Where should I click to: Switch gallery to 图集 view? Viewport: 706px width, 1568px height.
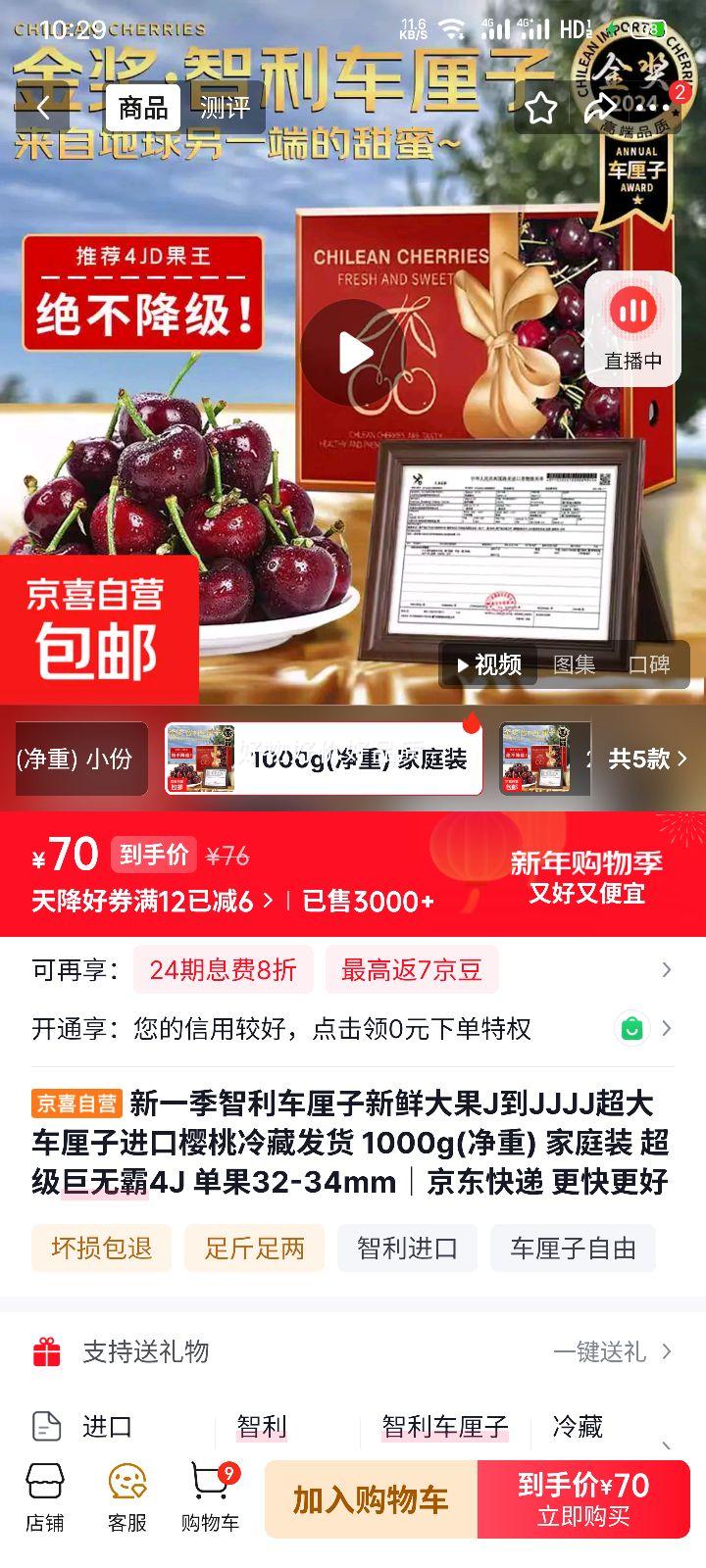[579, 664]
